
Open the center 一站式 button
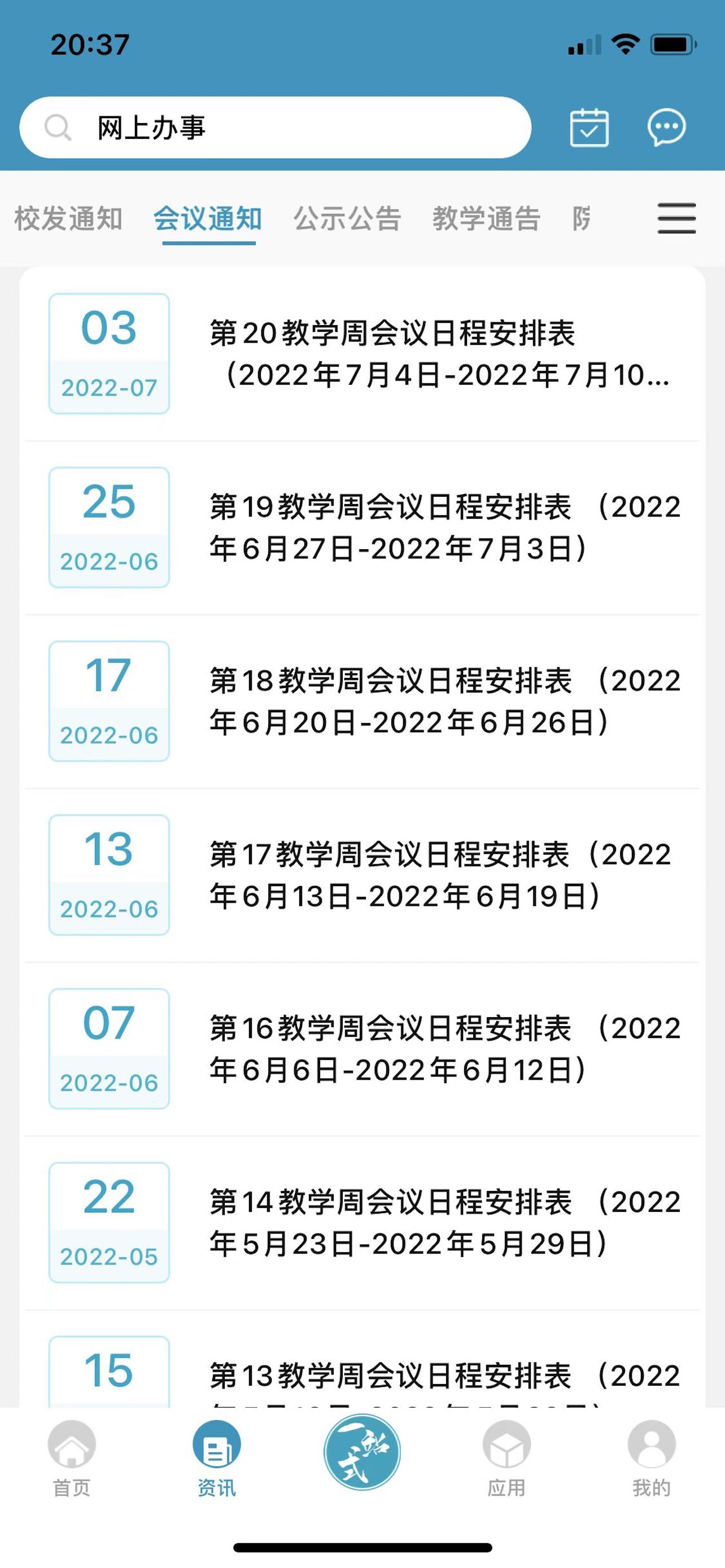[x=362, y=1452]
